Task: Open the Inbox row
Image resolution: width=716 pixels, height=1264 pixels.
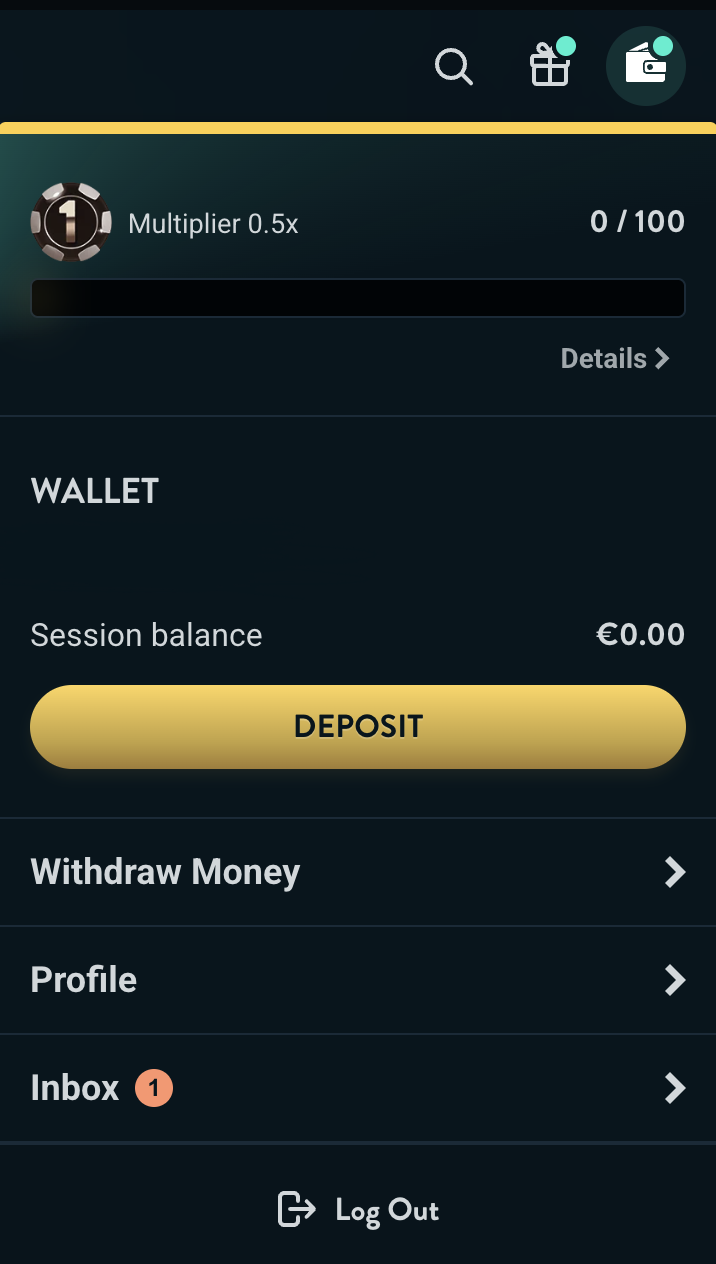Action: [358, 1088]
